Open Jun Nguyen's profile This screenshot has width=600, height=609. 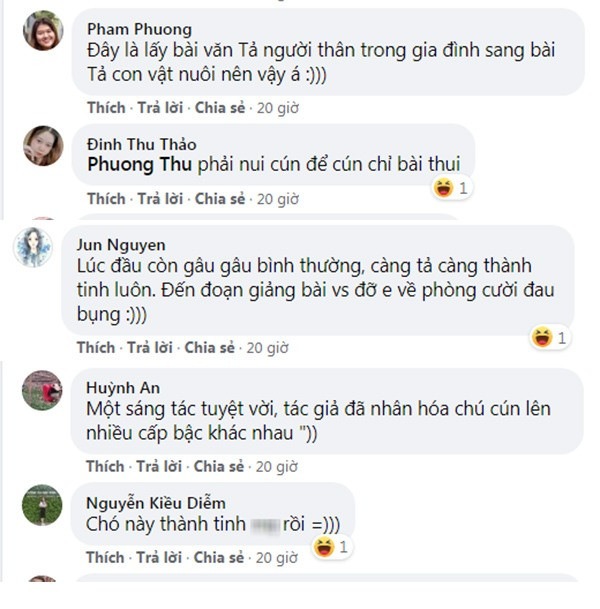pos(120,244)
